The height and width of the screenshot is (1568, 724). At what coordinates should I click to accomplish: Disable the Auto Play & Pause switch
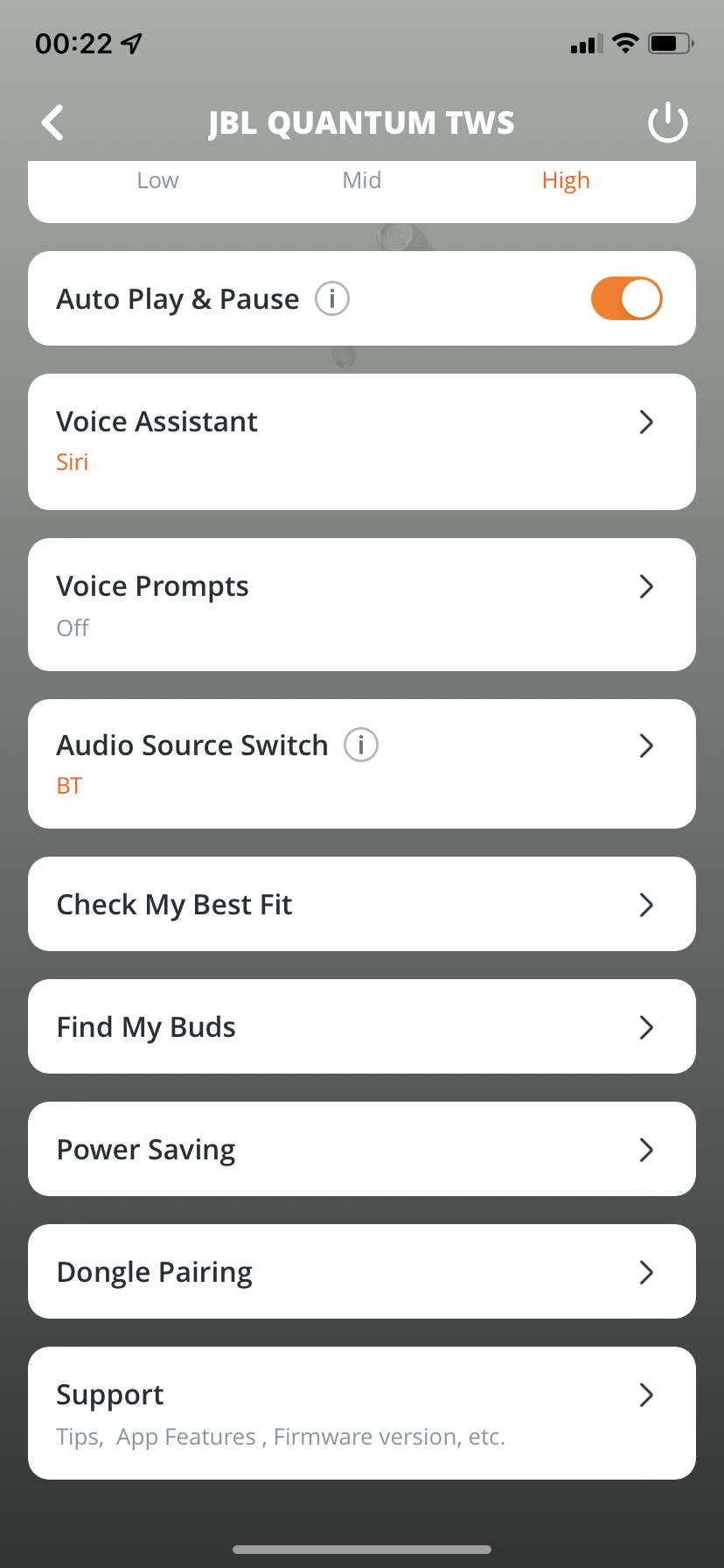[x=626, y=298]
